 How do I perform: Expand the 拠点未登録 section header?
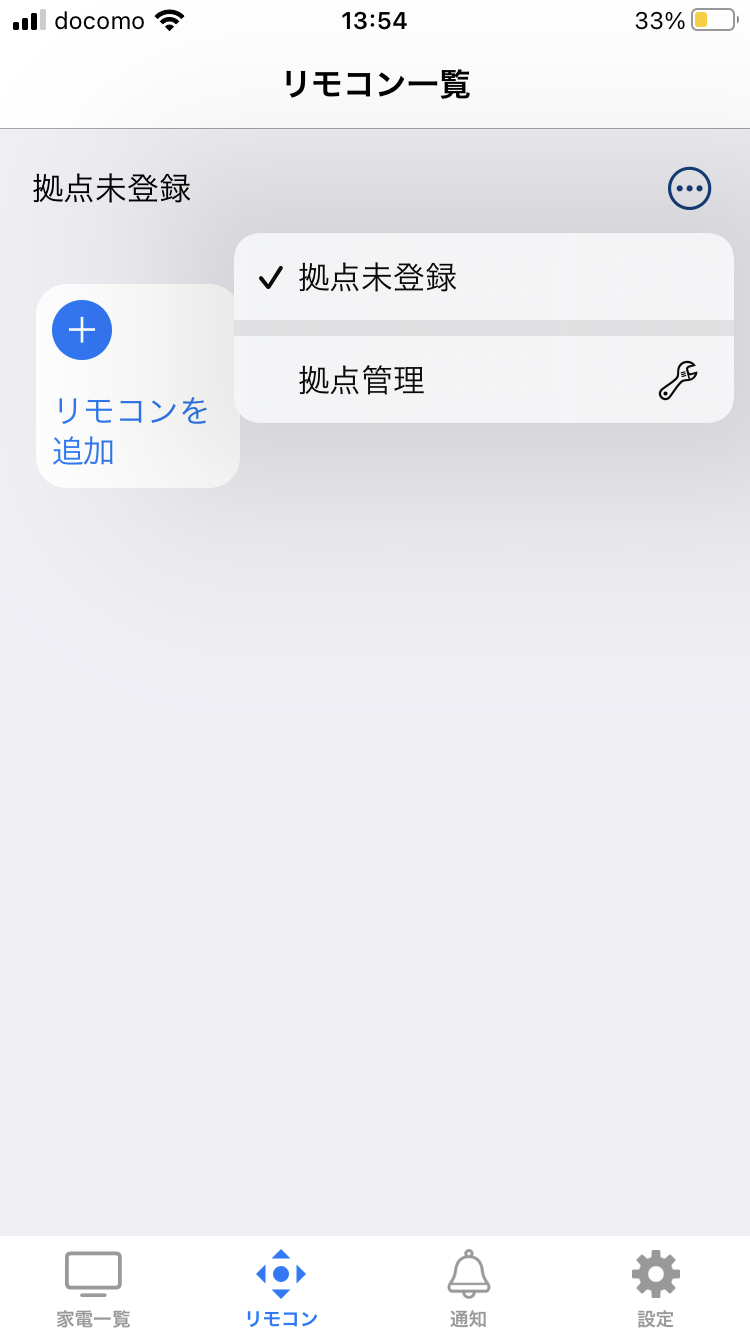[x=111, y=188]
